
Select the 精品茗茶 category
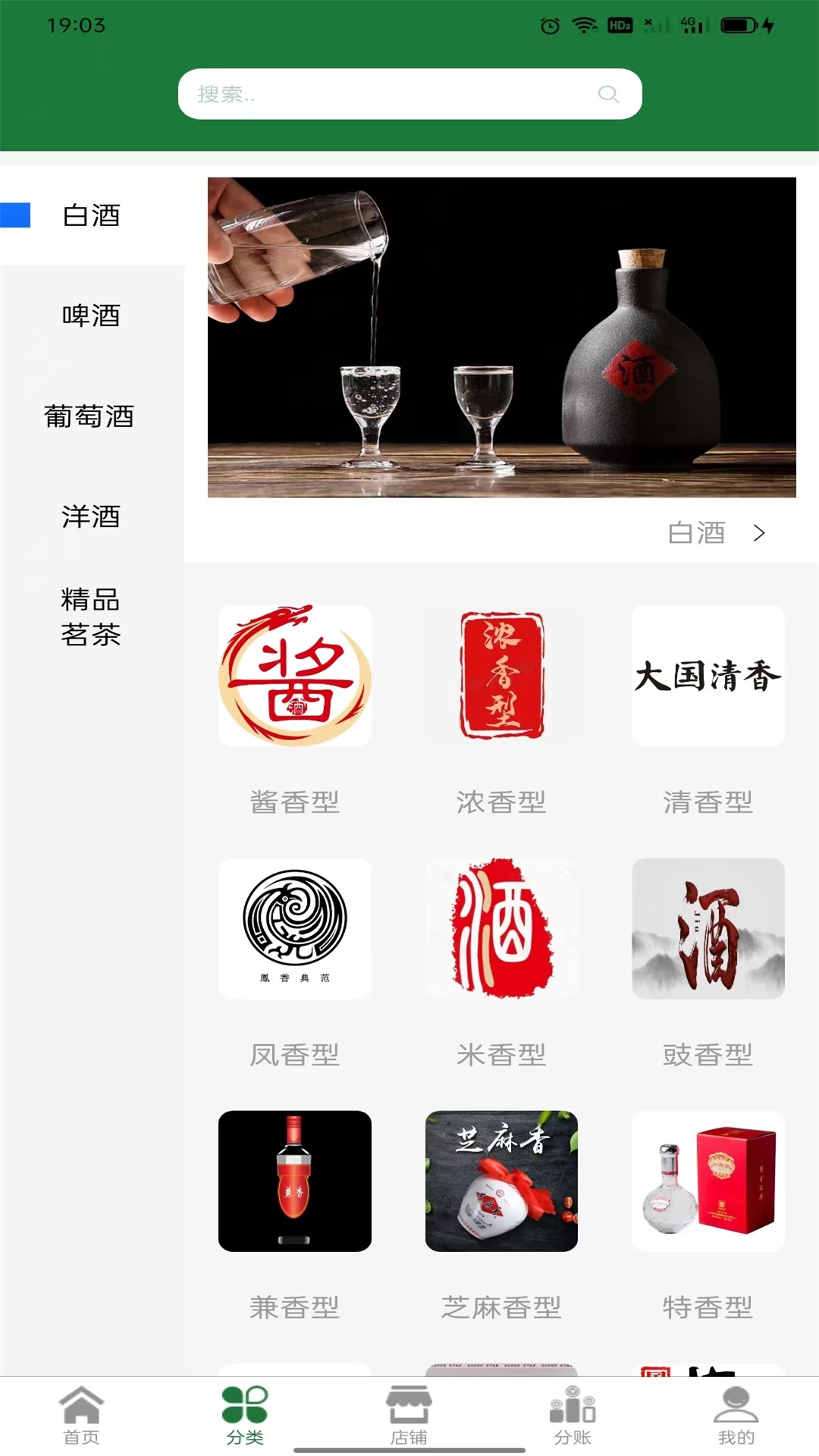tap(91, 620)
